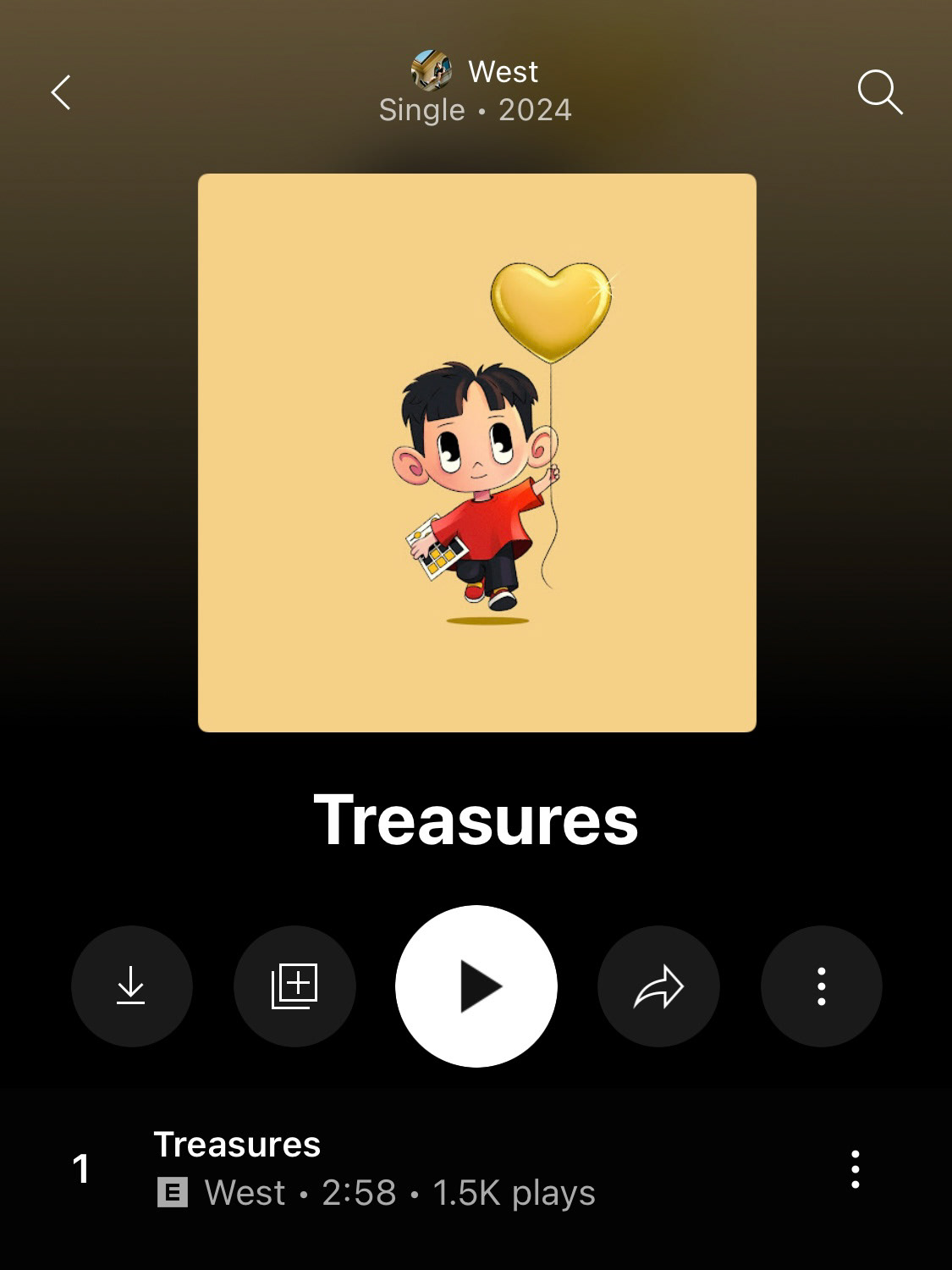Play the Treasures single
This screenshot has width=952, height=1270.
[x=476, y=986]
